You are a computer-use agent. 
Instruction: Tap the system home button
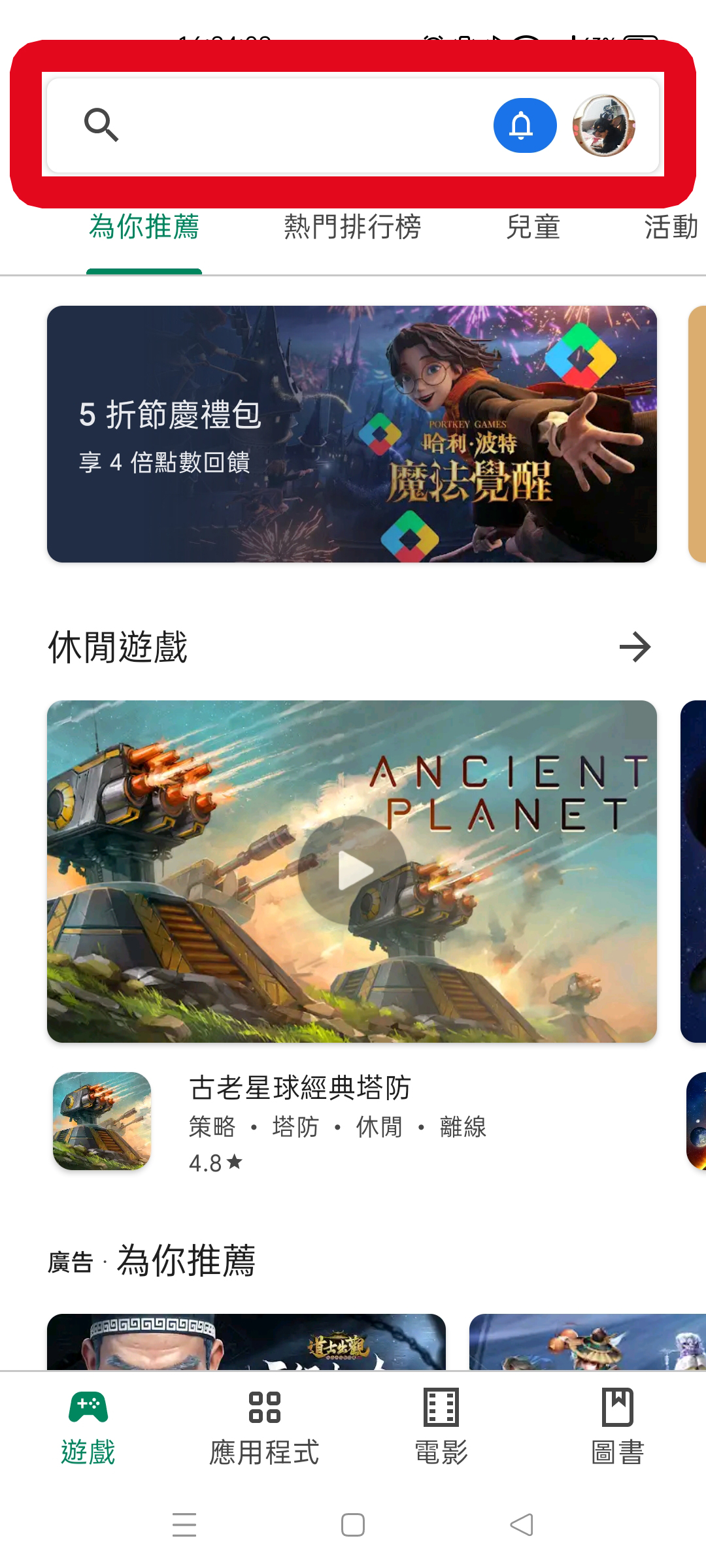tap(353, 1525)
